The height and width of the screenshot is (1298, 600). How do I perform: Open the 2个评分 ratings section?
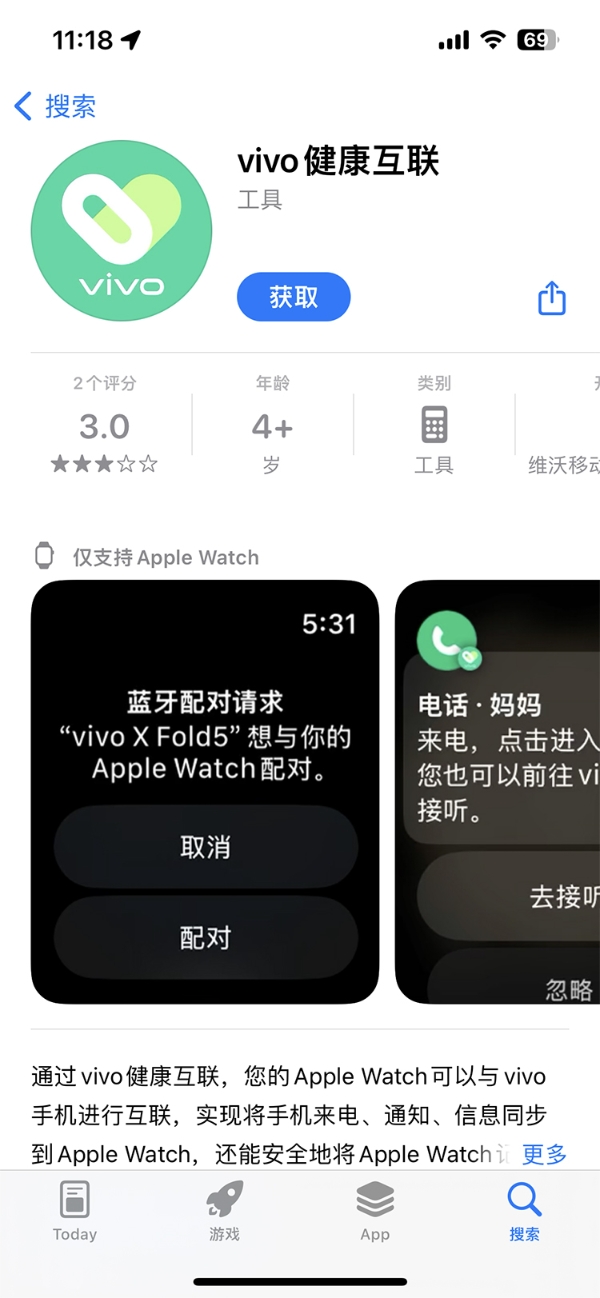tap(104, 425)
